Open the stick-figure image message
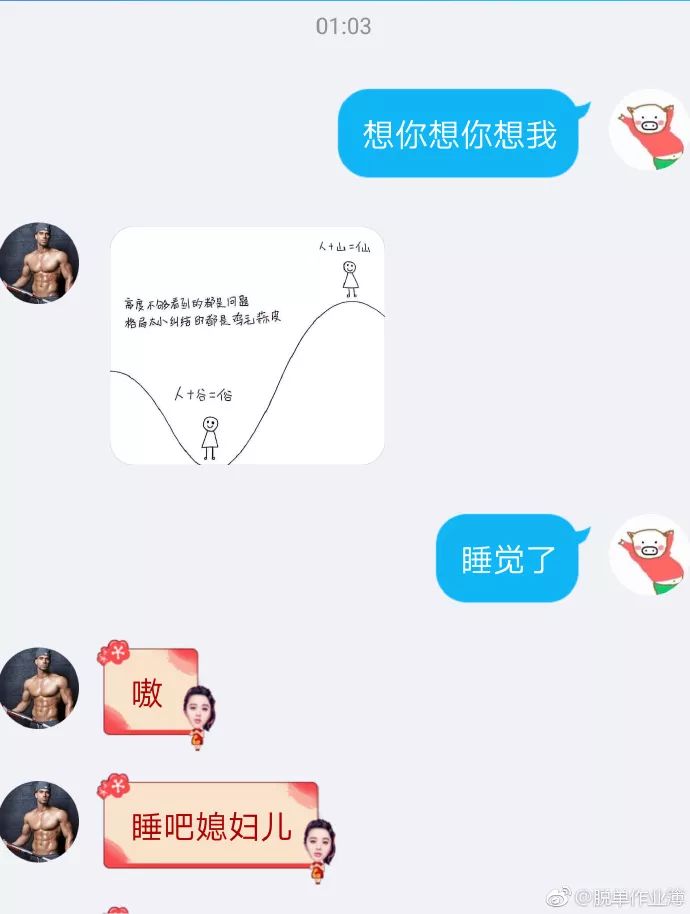Viewport: 690px width, 914px height. click(247, 346)
